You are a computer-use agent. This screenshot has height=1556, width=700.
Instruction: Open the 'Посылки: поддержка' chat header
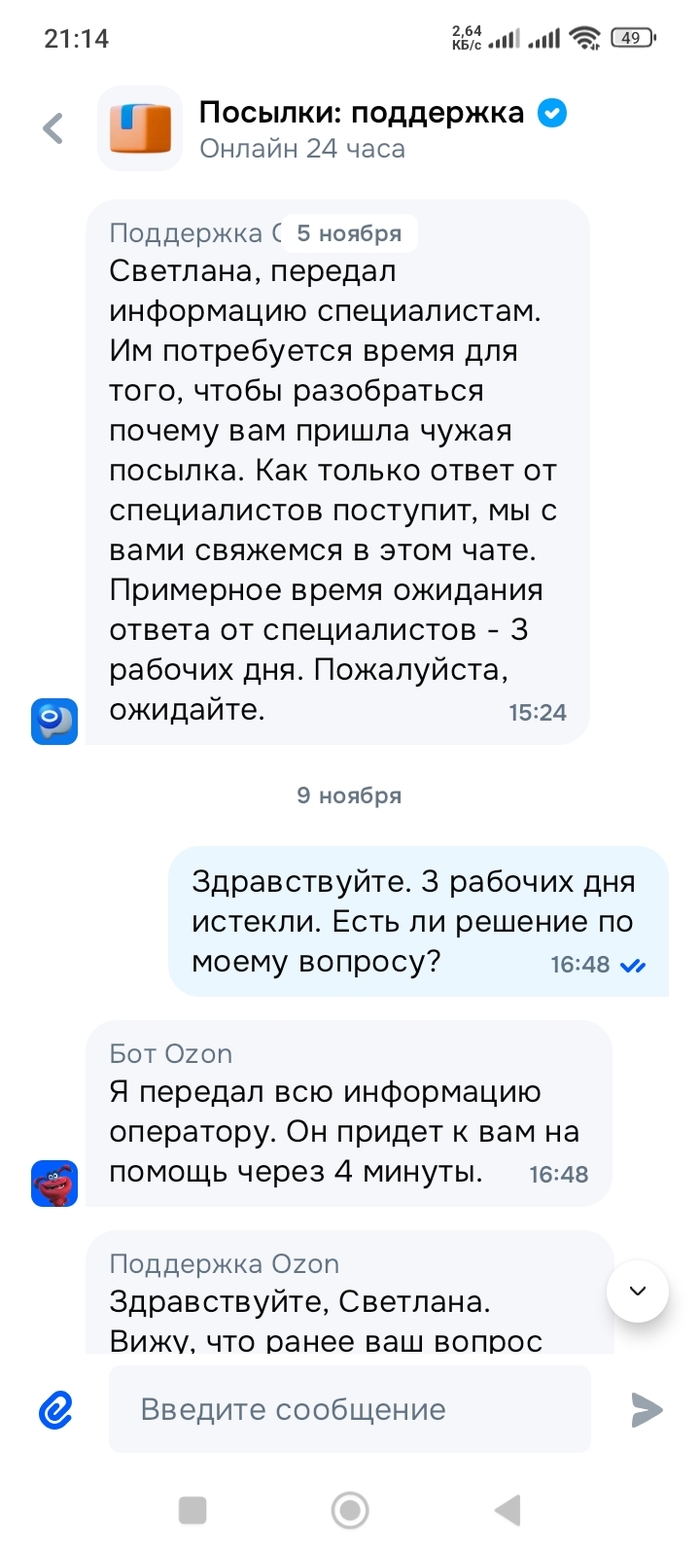pyautogui.click(x=360, y=129)
